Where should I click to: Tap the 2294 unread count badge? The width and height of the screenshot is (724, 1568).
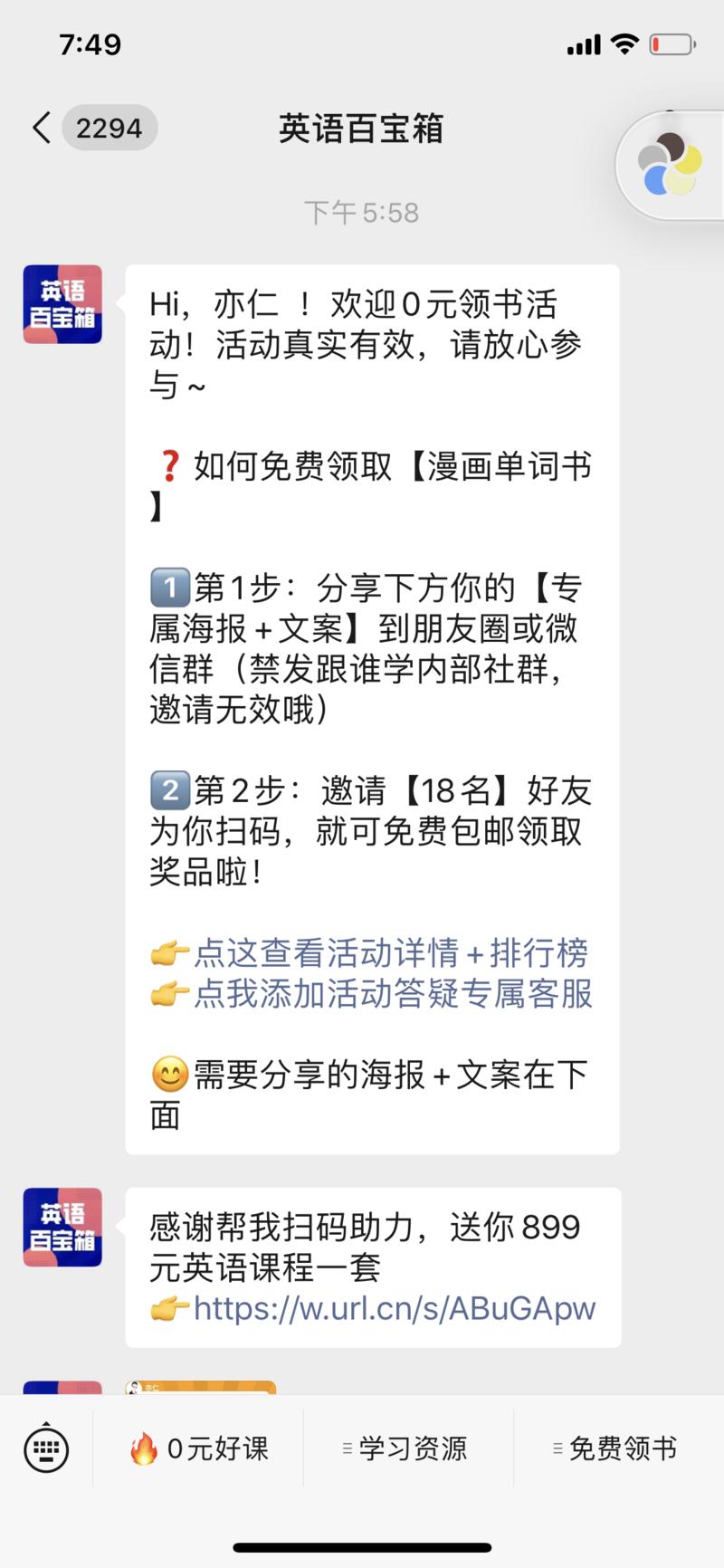click(110, 129)
